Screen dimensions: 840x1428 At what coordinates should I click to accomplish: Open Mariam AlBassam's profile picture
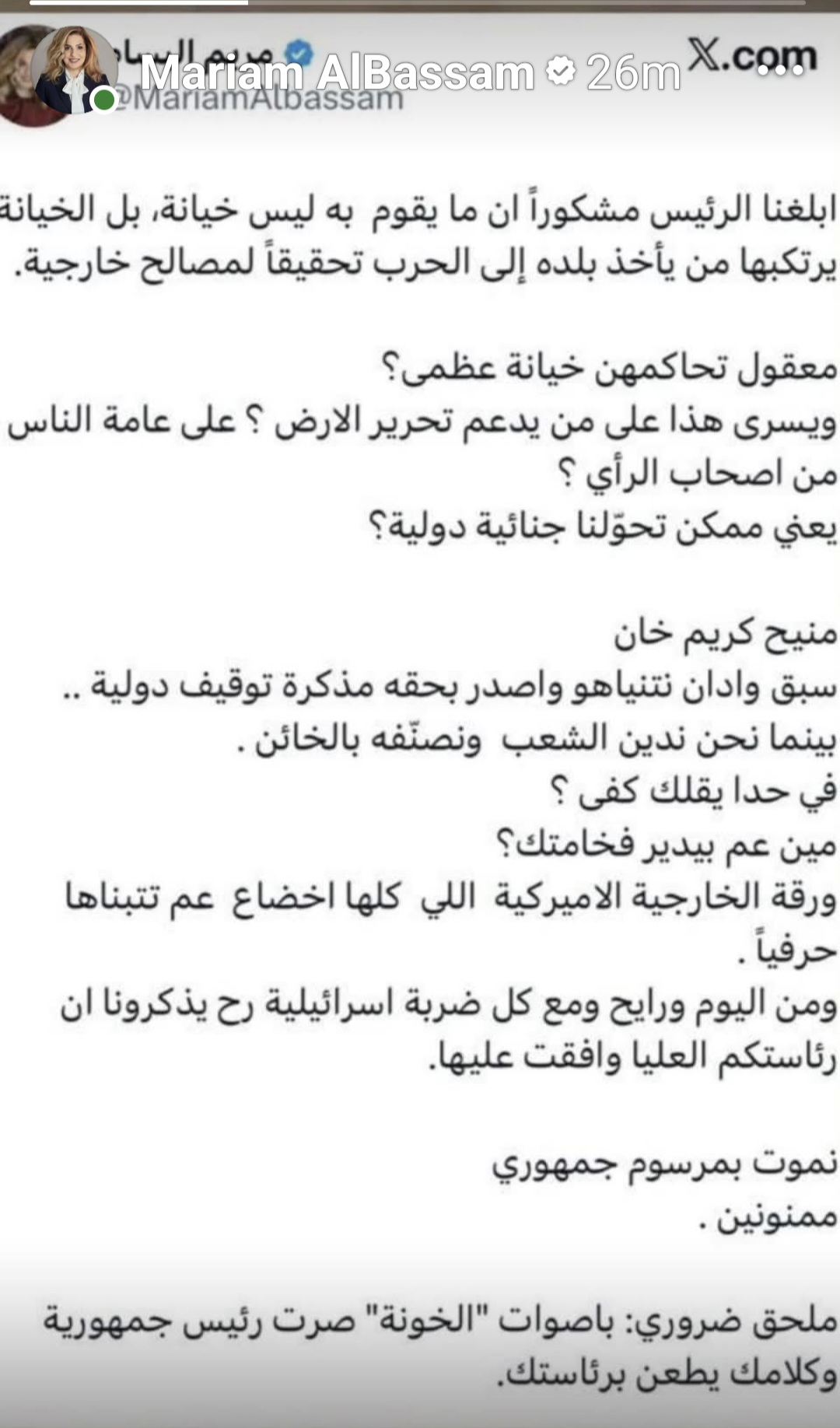coord(73,71)
